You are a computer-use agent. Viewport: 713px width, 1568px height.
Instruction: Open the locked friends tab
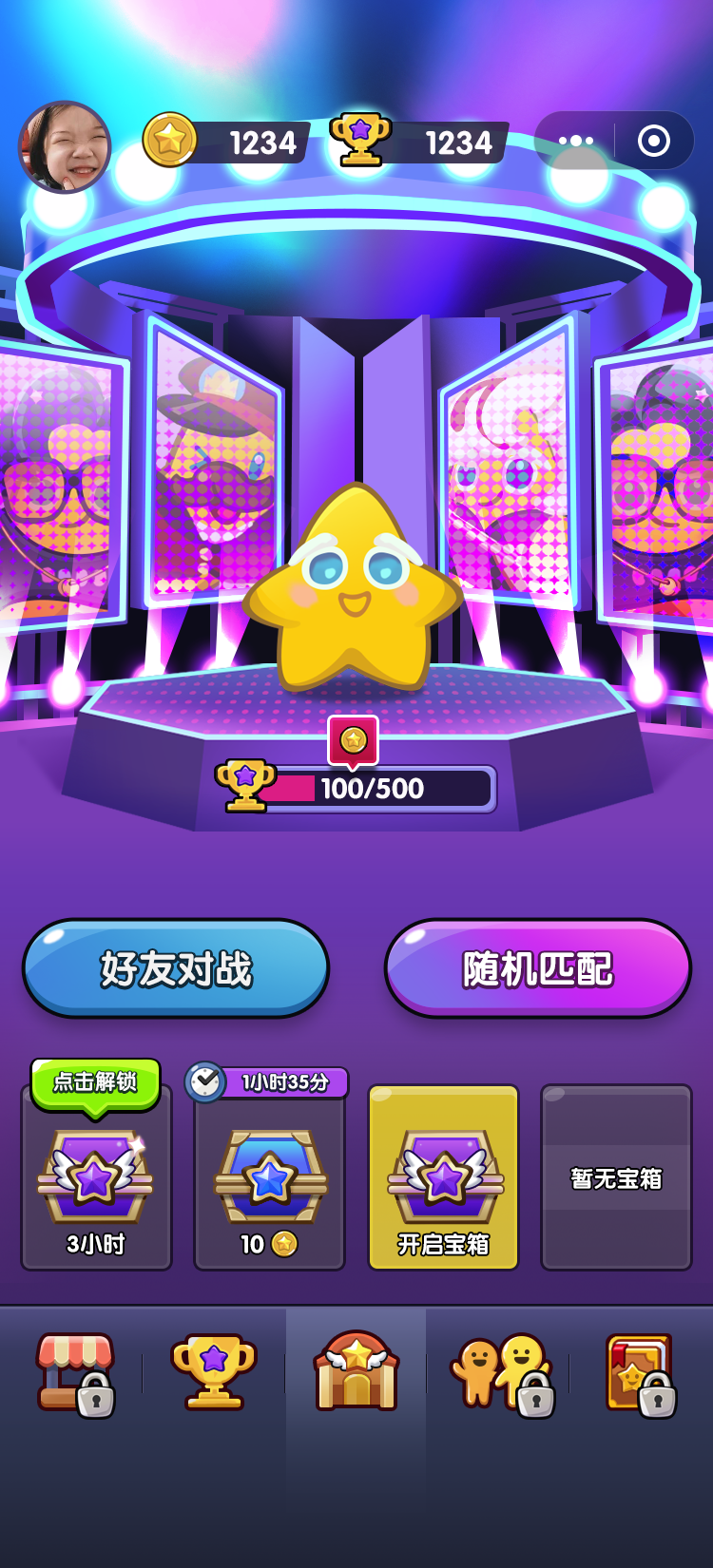(500, 1373)
